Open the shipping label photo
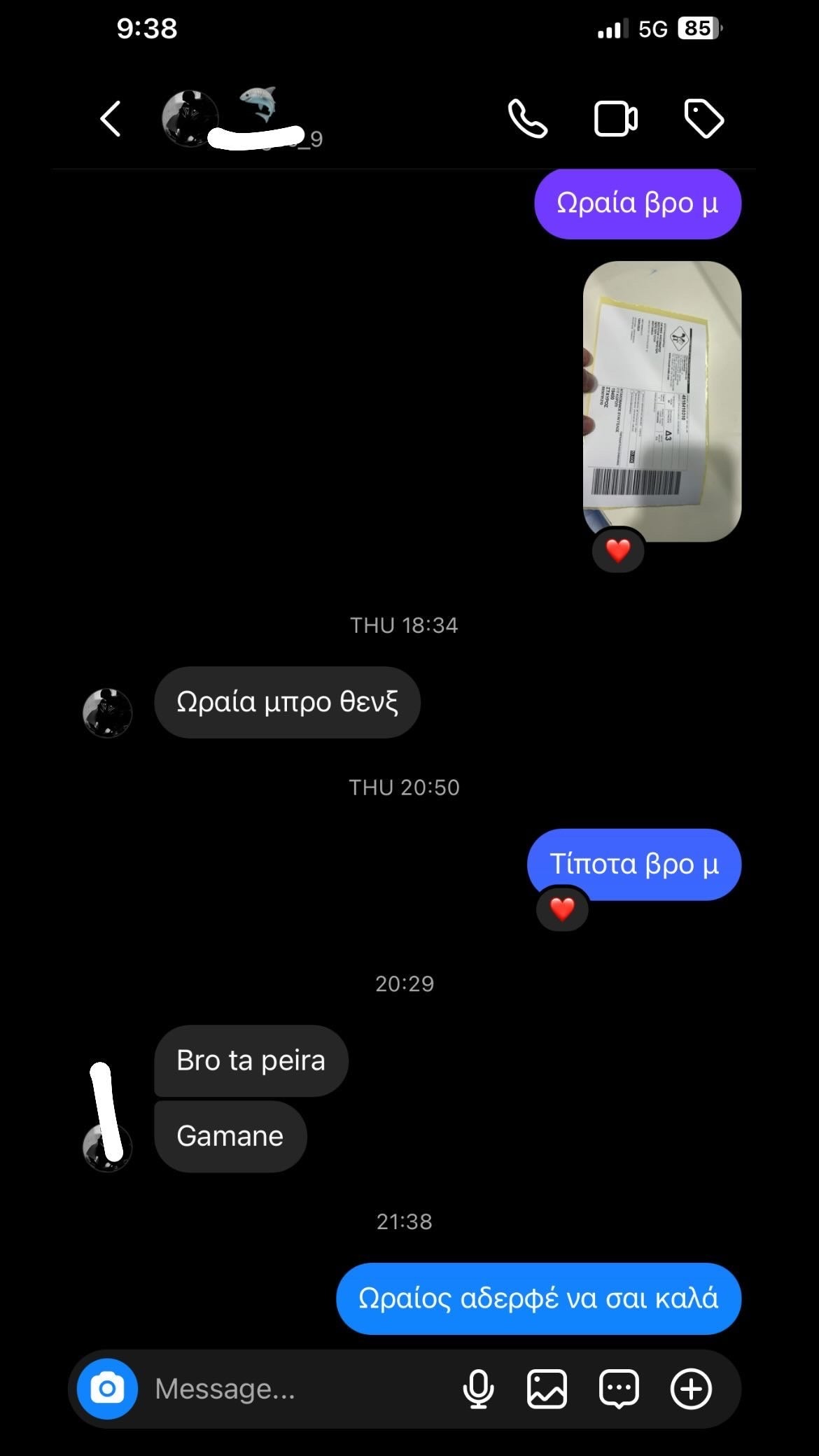Image resolution: width=819 pixels, height=1456 pixels. (661, 400)
